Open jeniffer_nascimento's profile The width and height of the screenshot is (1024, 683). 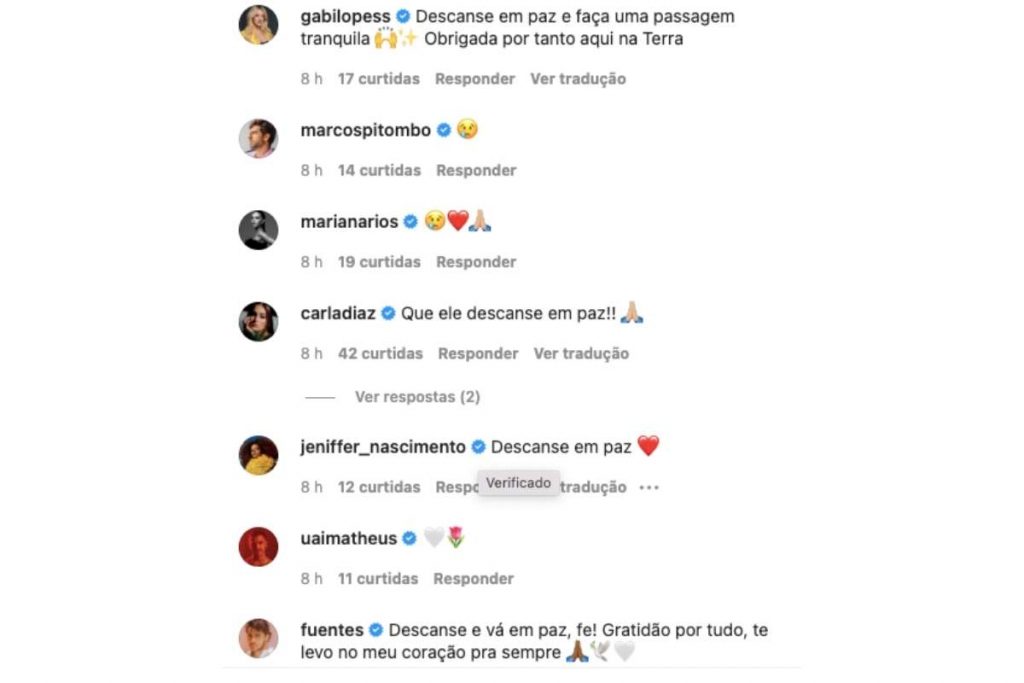(382, 447)
